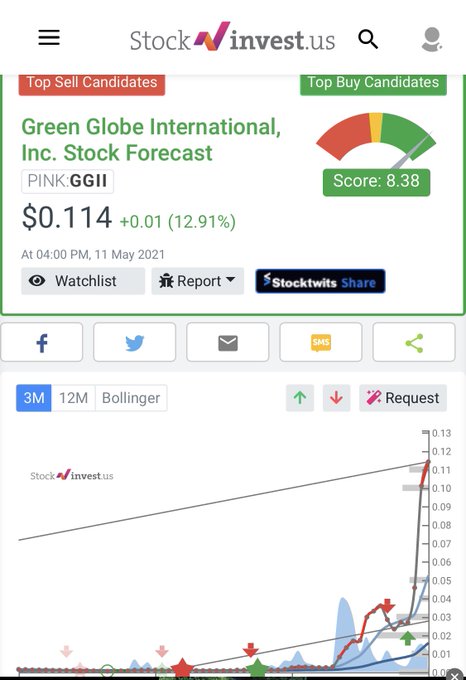Screen dimensions: 466x680
Task: Switch to the Bollinger chart view
Action: tap(131, 398)
